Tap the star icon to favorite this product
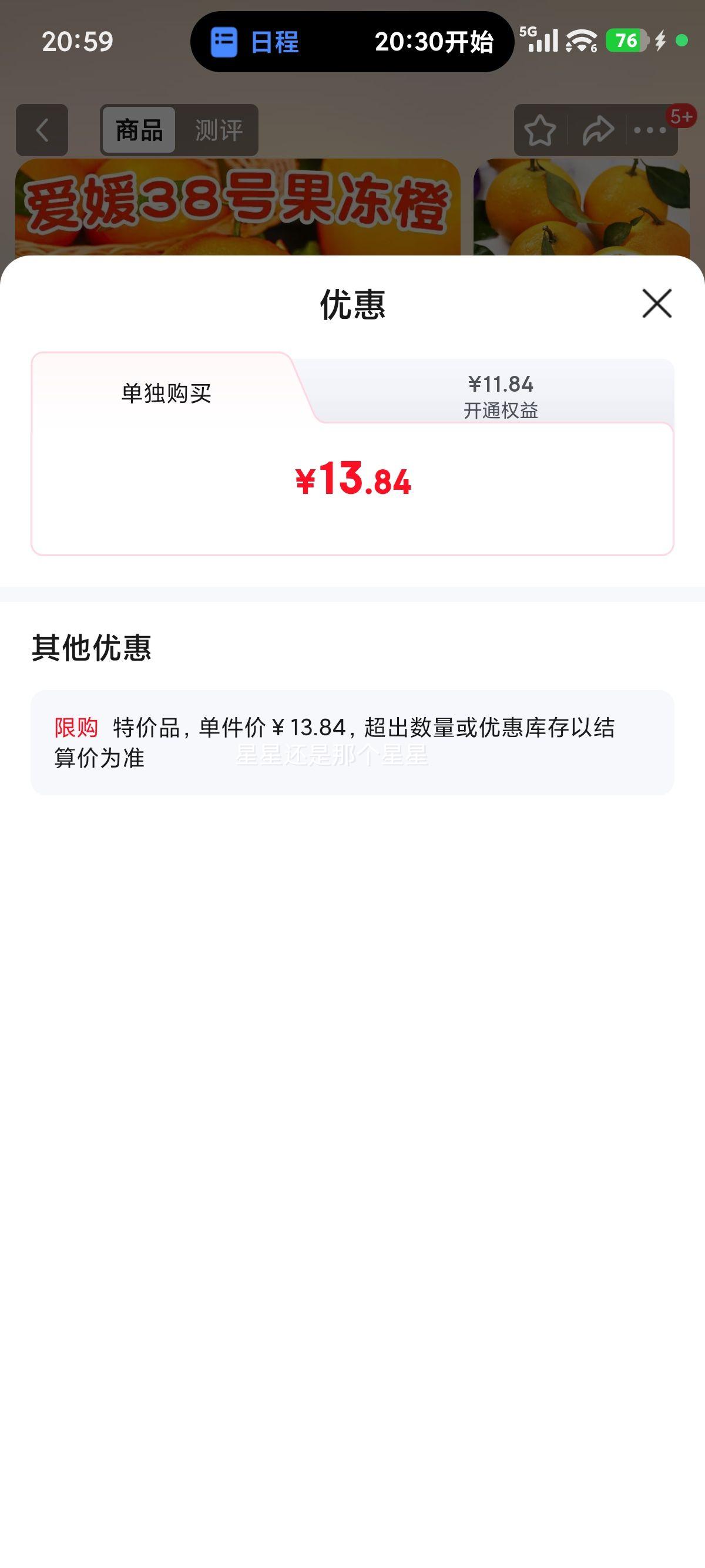The height and width of the screenshot is (1568, 705). (x=541, y=130)
